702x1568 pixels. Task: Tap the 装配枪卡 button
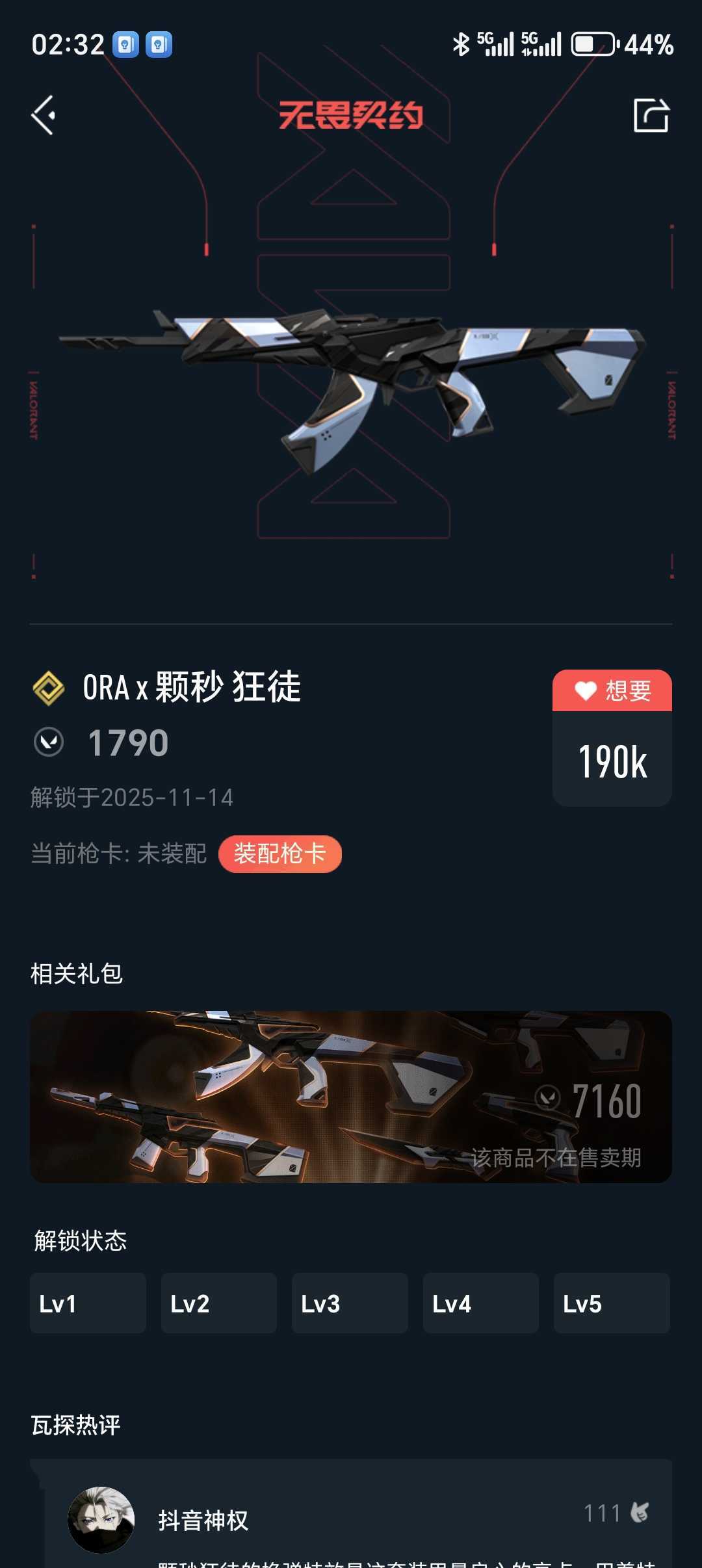pyautogui.click(x=279, y=854)
